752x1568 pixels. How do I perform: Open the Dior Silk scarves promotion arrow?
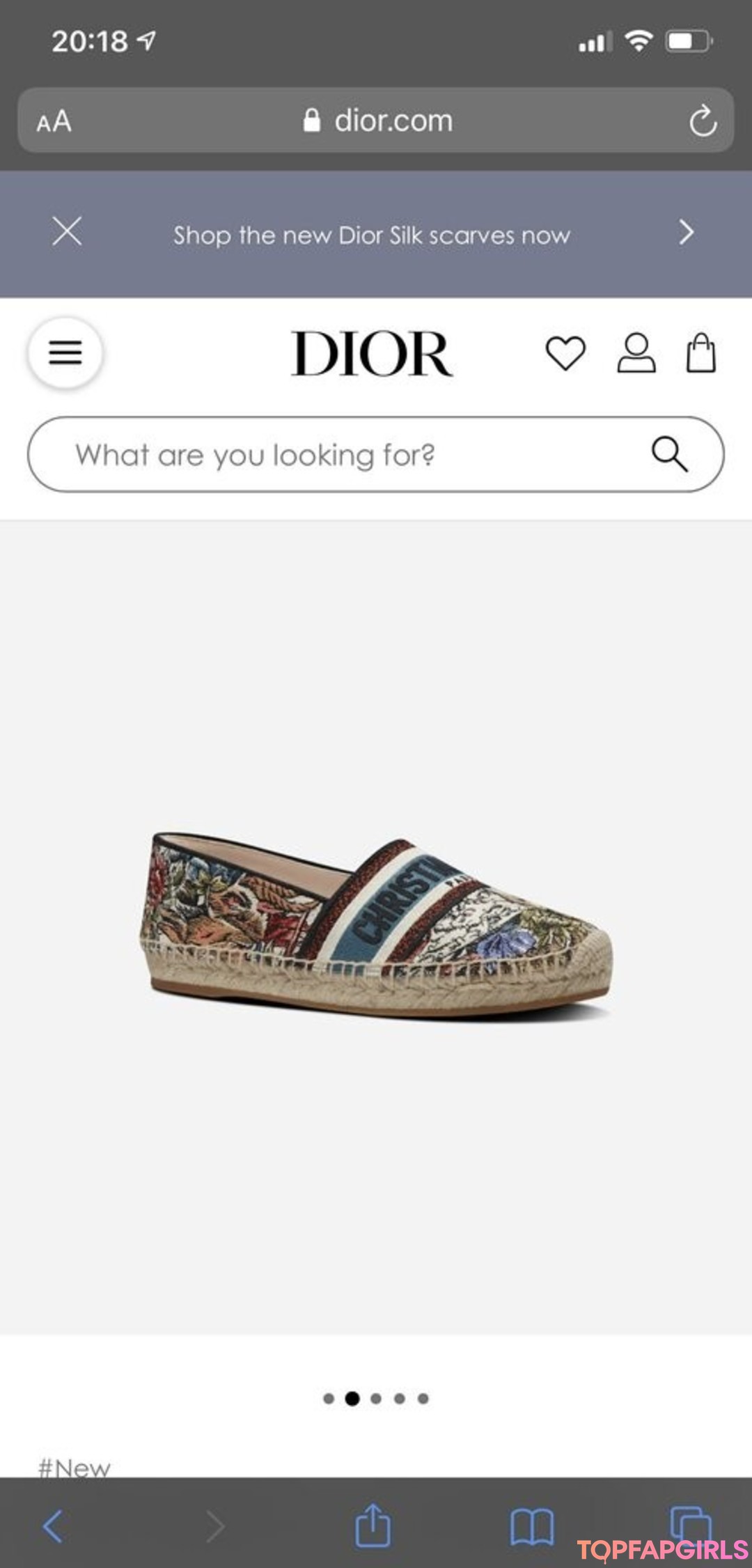tap(686, 233)
